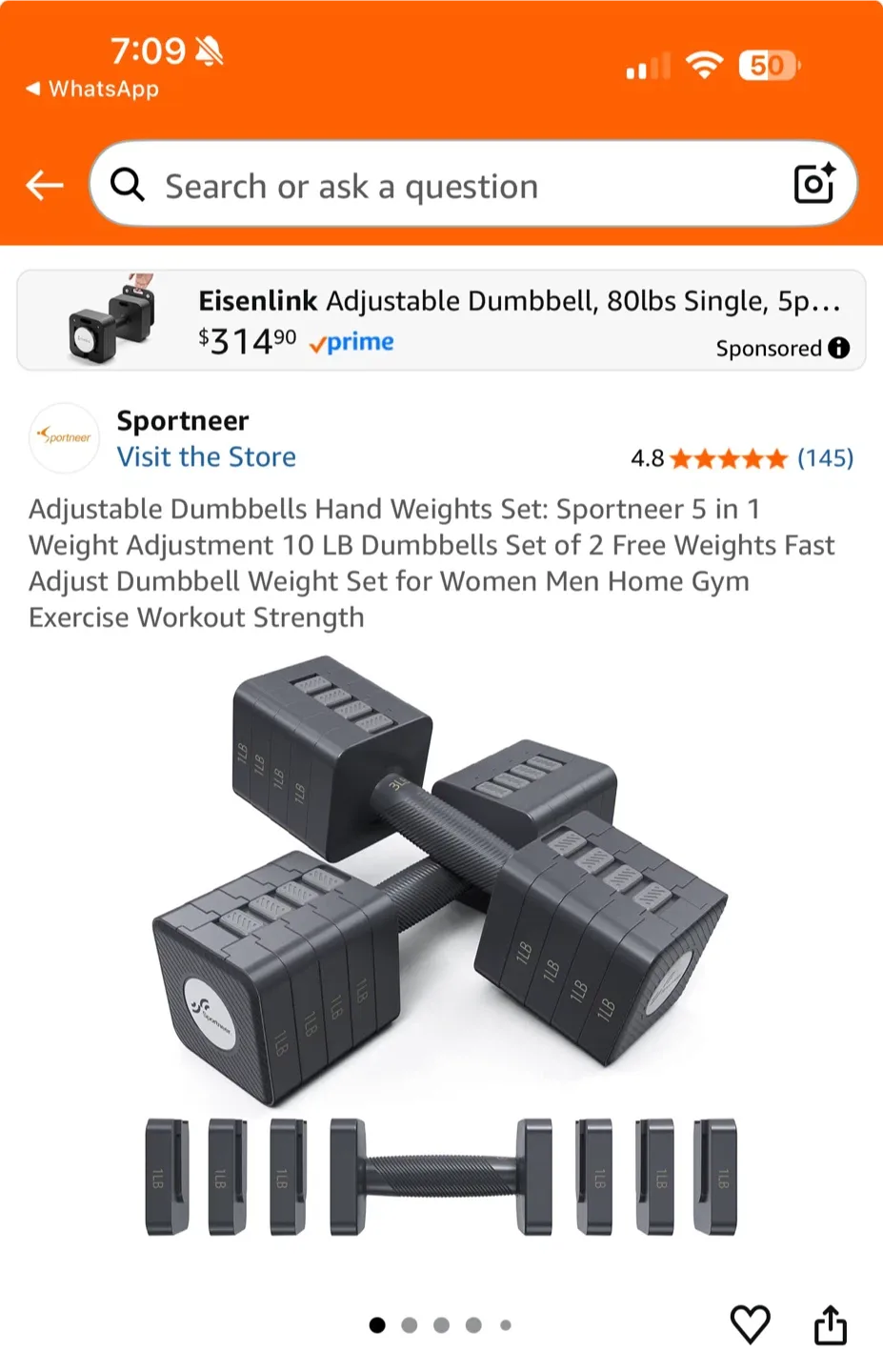Tap the Sportneer brand logo
Image resolution: width=883 pixels, height=1372 pixels.
tap(64, 438)
